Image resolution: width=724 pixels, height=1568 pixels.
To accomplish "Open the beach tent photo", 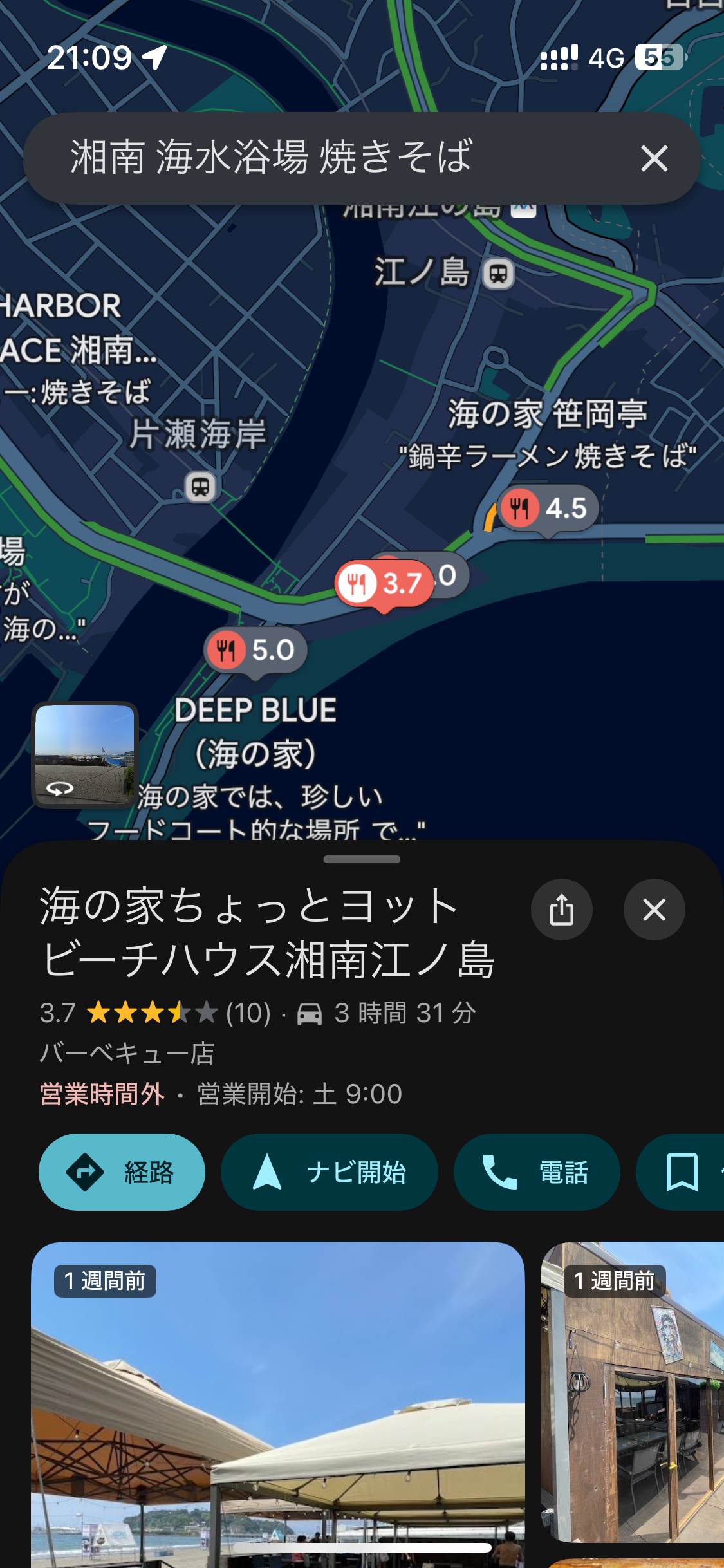I will (278, 1403).
